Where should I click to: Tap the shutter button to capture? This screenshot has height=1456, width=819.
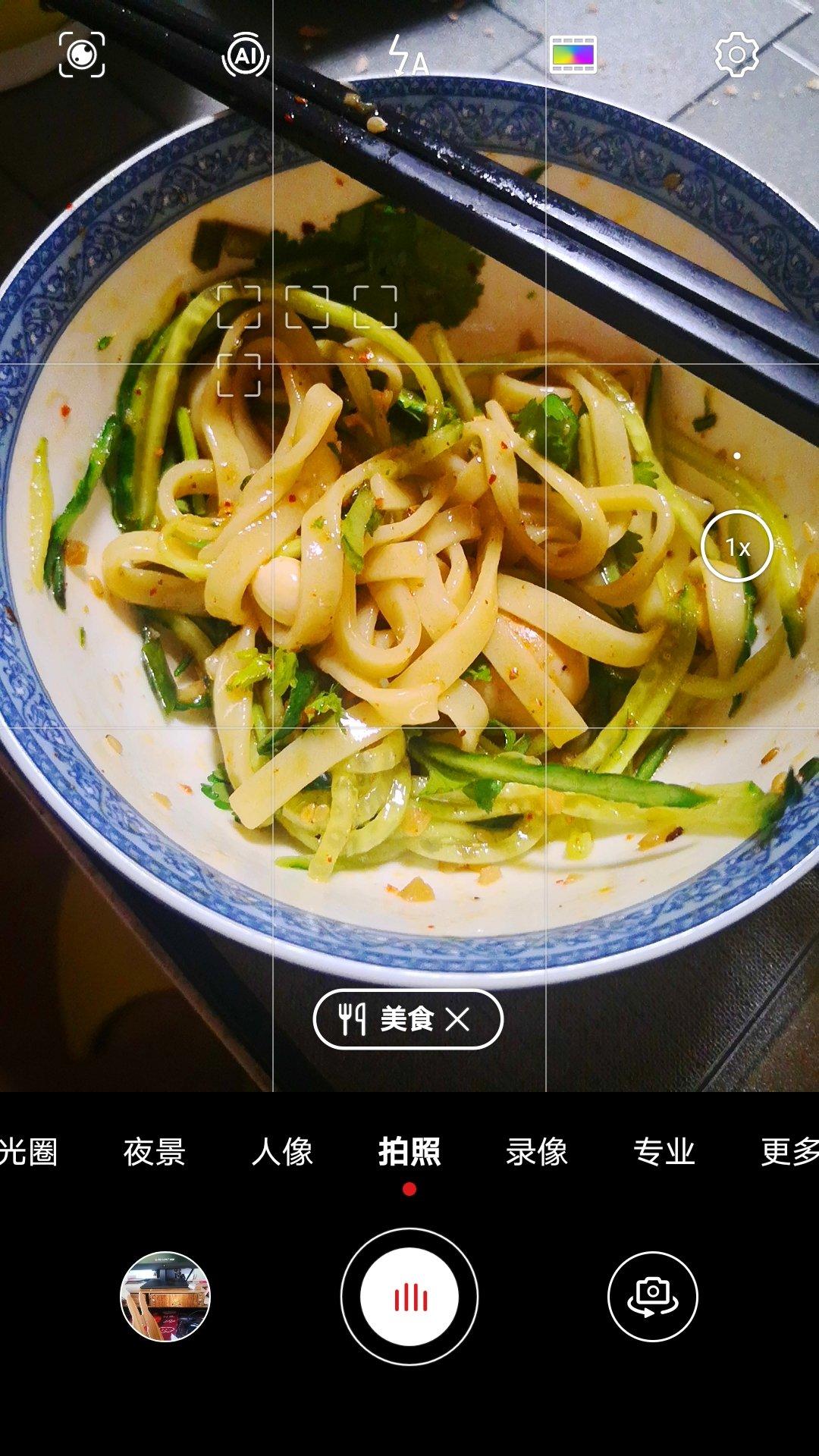coord(409,1297)
